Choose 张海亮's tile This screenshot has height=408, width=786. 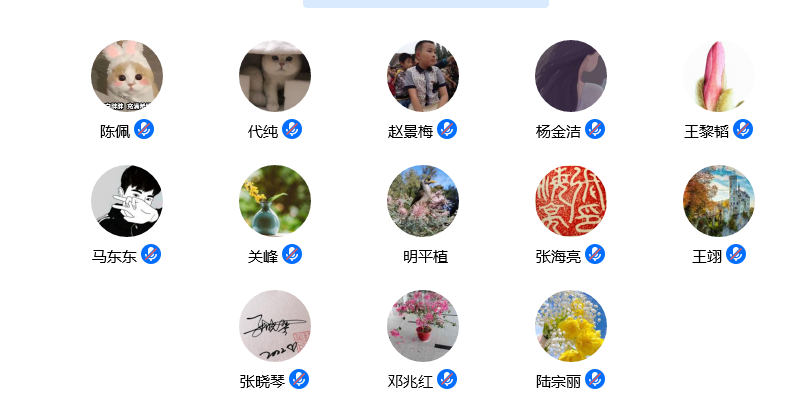click(571, 201)
